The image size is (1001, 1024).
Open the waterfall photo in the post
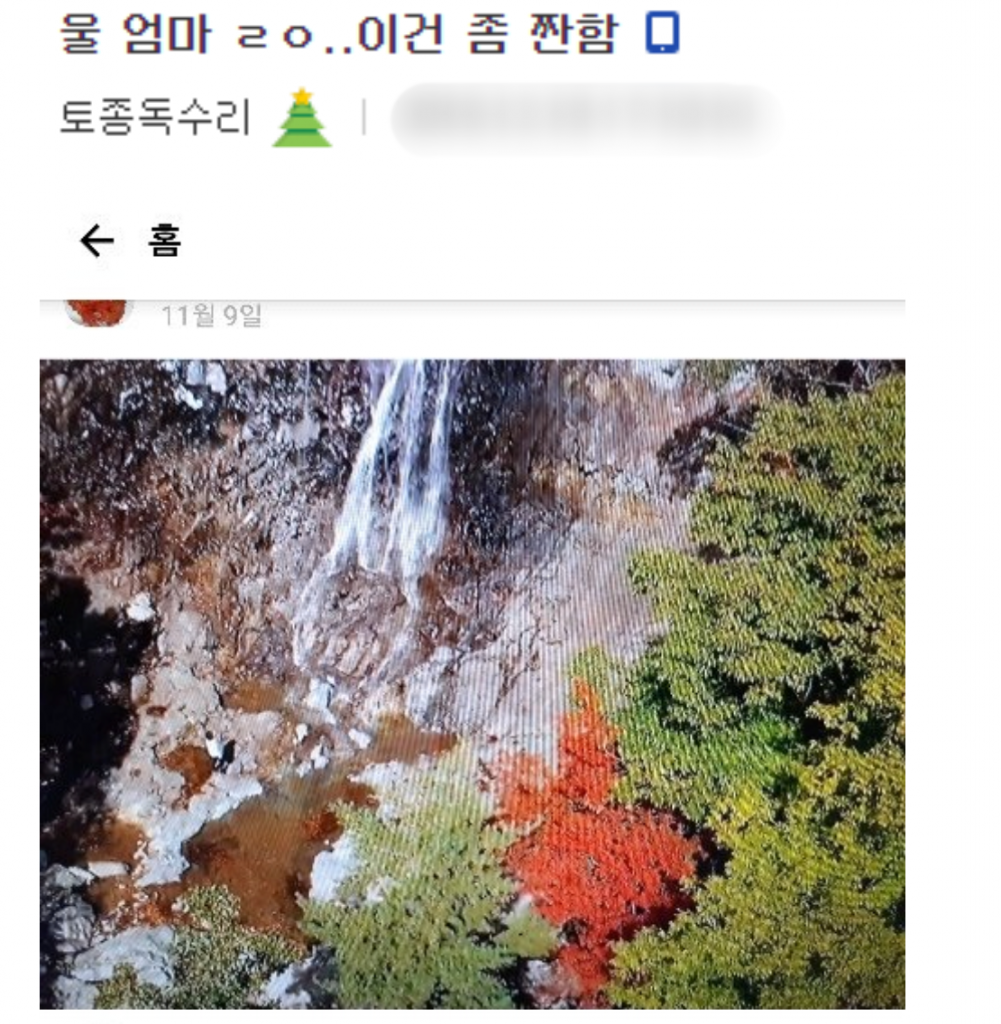coord(472,683)
